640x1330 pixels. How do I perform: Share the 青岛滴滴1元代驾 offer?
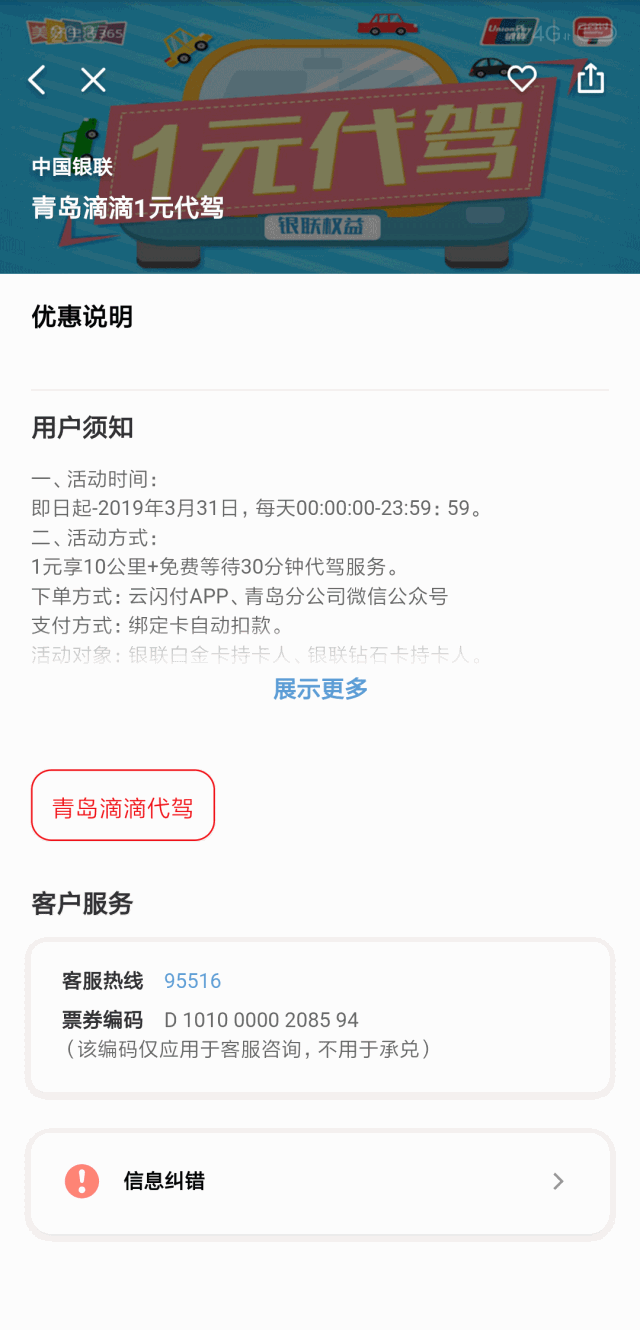tap(591, 78)
